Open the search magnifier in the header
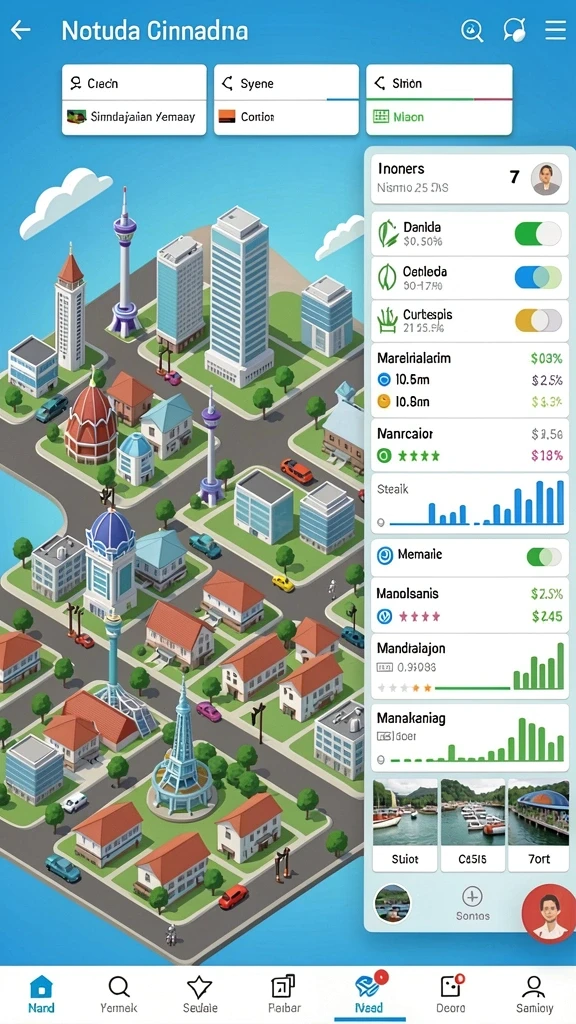The height and width of the screenshot is (1024, 576). 472,30
